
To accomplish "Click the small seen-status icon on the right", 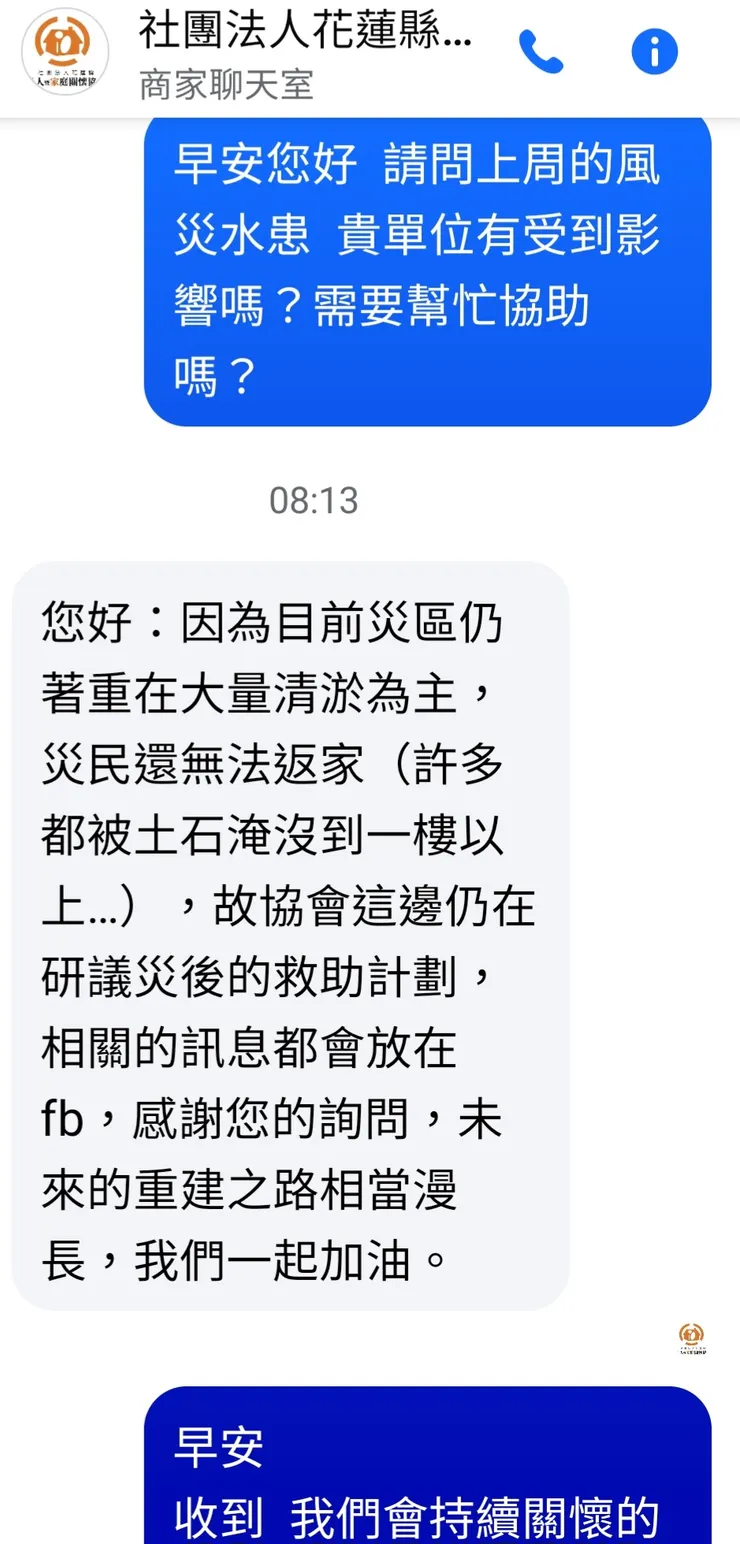I will (x=691, y=1338).
